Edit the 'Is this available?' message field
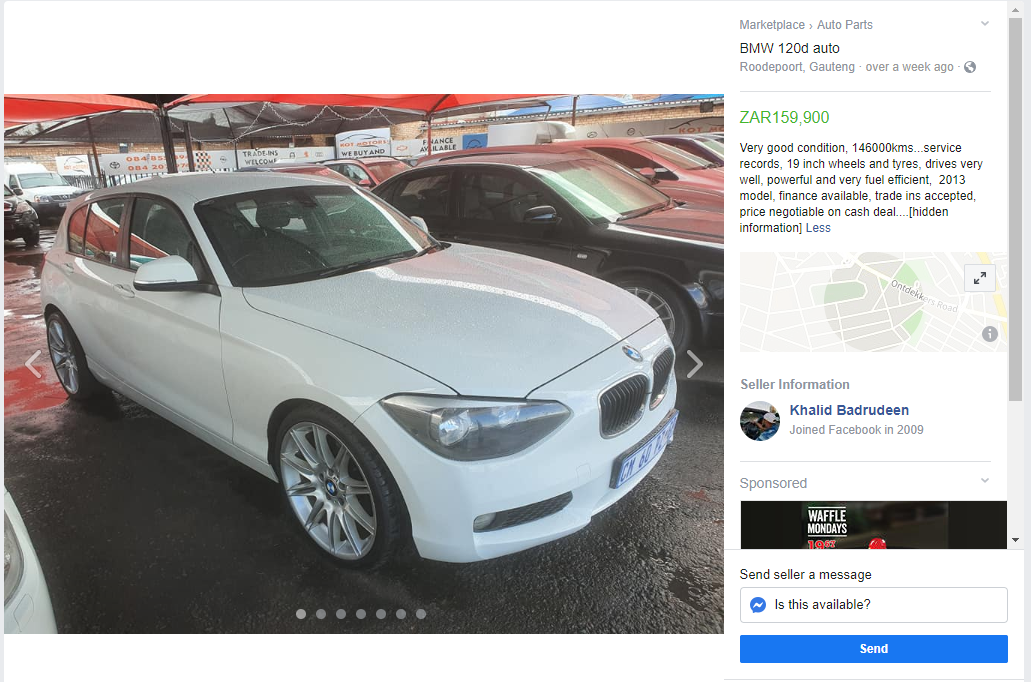The height and width of the screenshot is (682, 1031). point(886,605)
